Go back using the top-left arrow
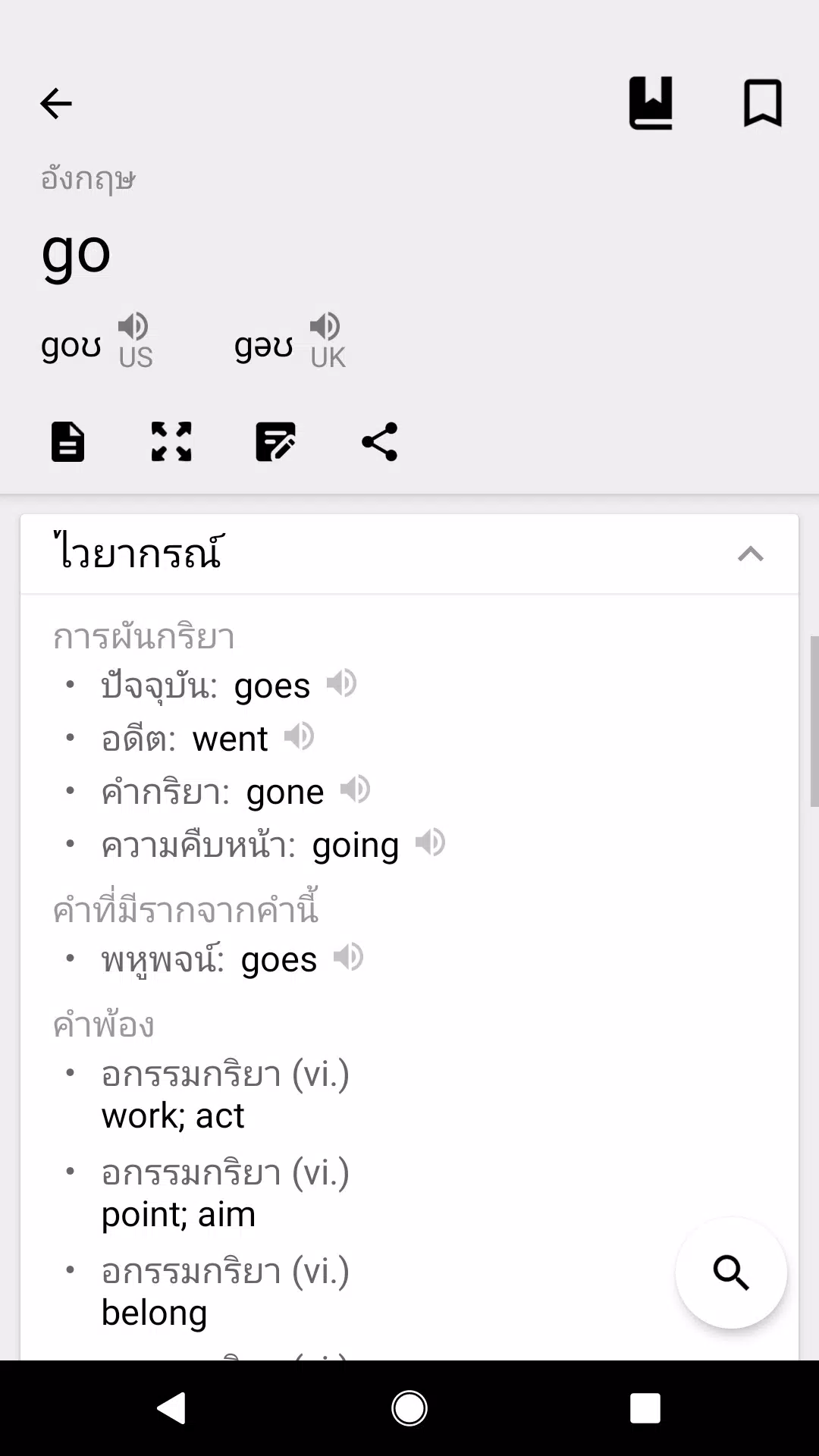This screenshot has height=1456, width=819. point(56,104)
